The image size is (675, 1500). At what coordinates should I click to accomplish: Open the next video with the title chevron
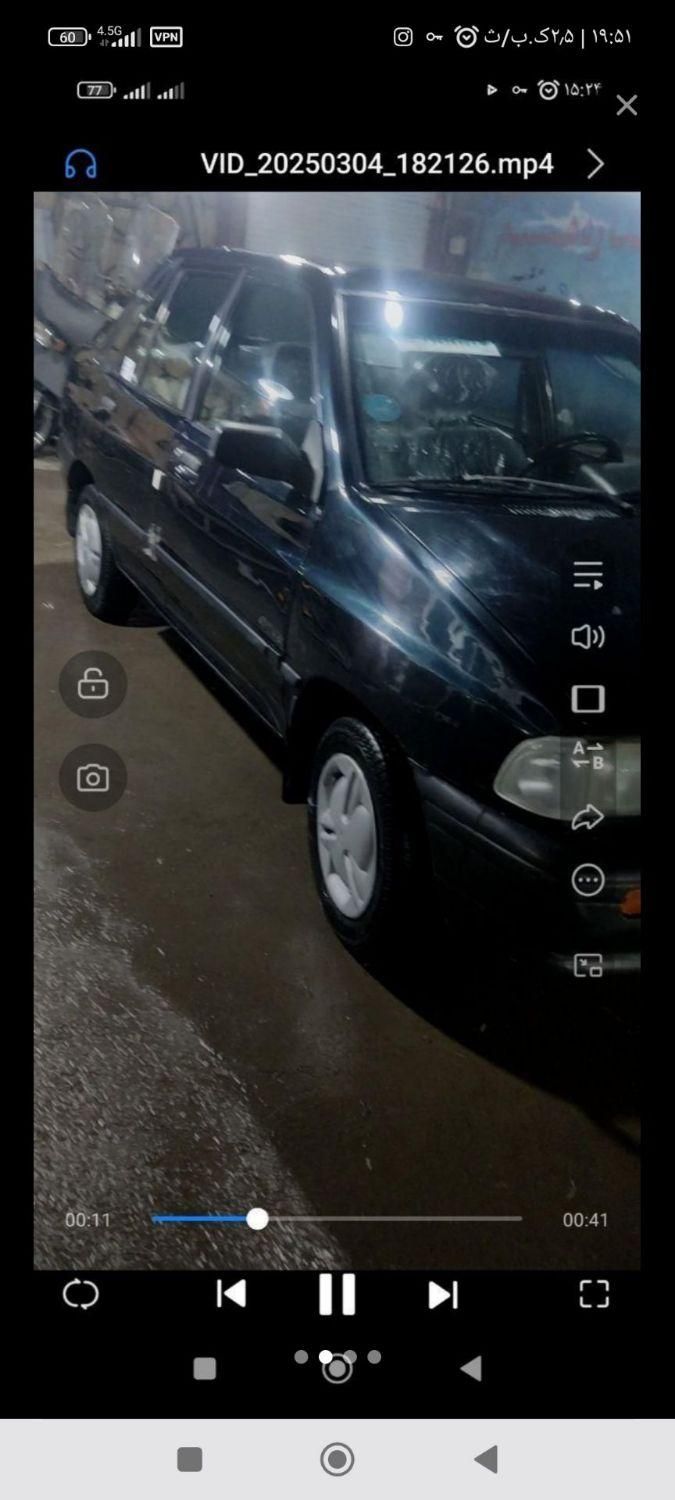[x=595, y=164]
